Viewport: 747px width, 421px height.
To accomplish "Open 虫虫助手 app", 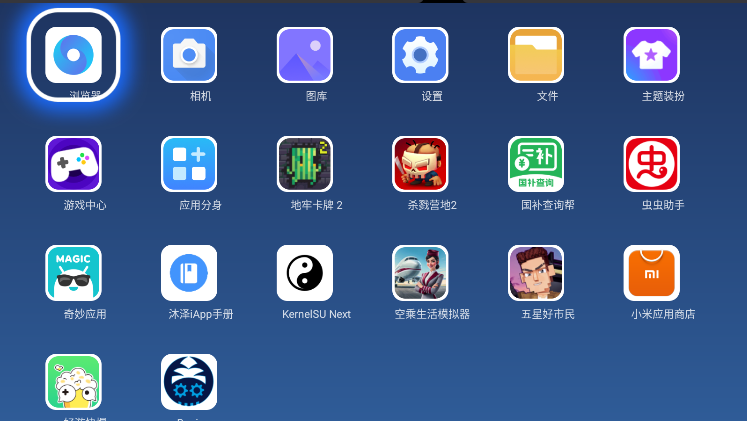I will [652, 164].
